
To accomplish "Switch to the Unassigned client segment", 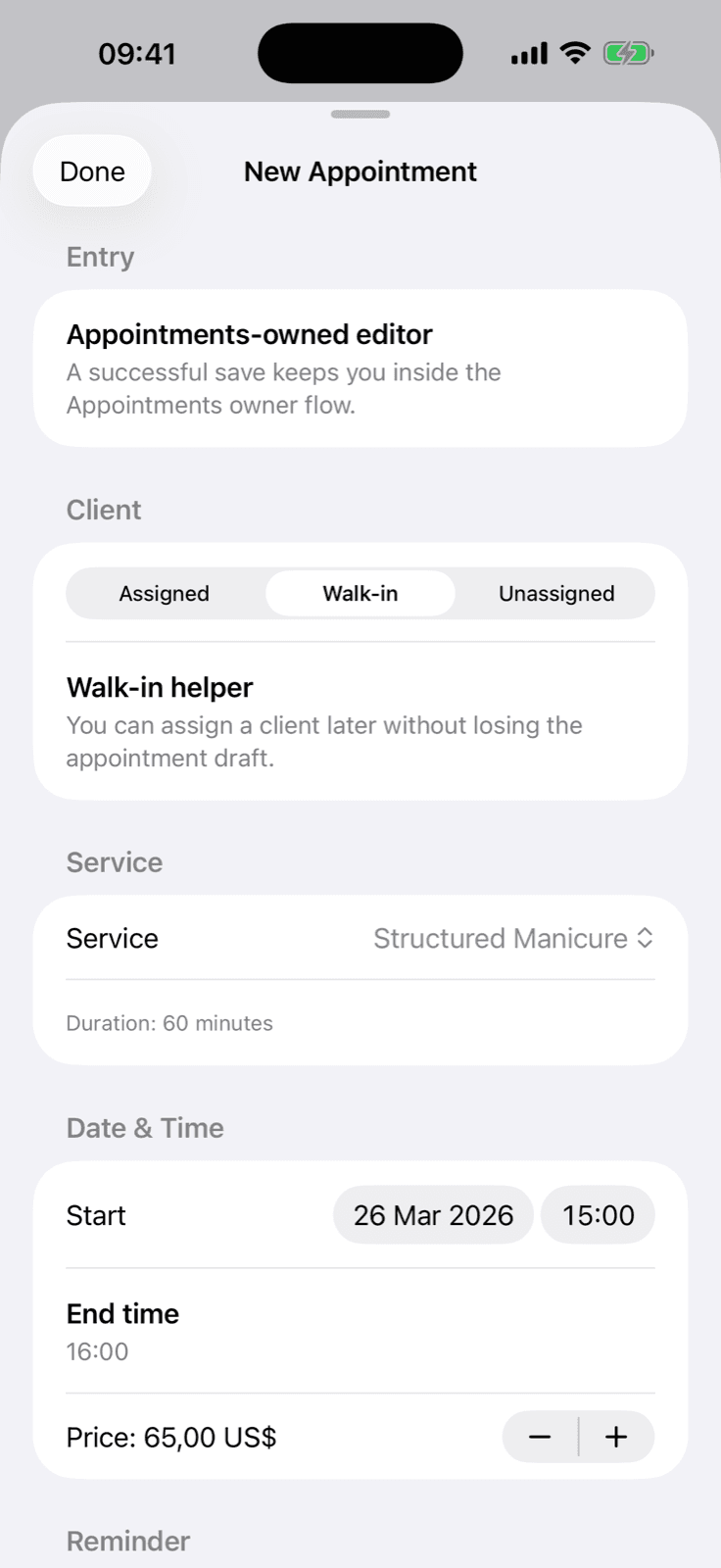I will click(x=555, y=593).
